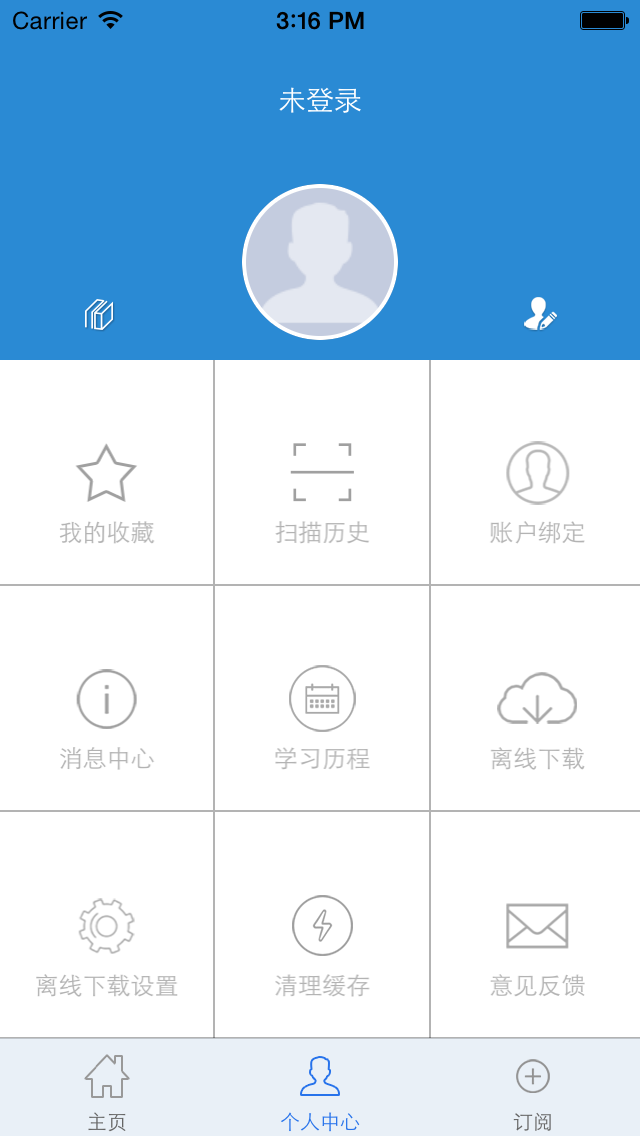Open 离线下载设置 download settings

pyautogui.click(x=107, y=943)
